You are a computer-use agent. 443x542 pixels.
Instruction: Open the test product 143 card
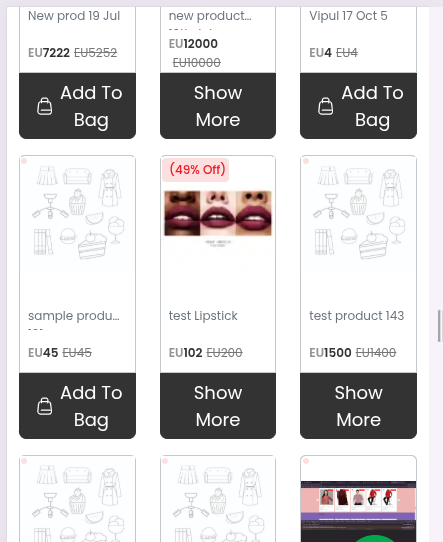pos(358,264)
